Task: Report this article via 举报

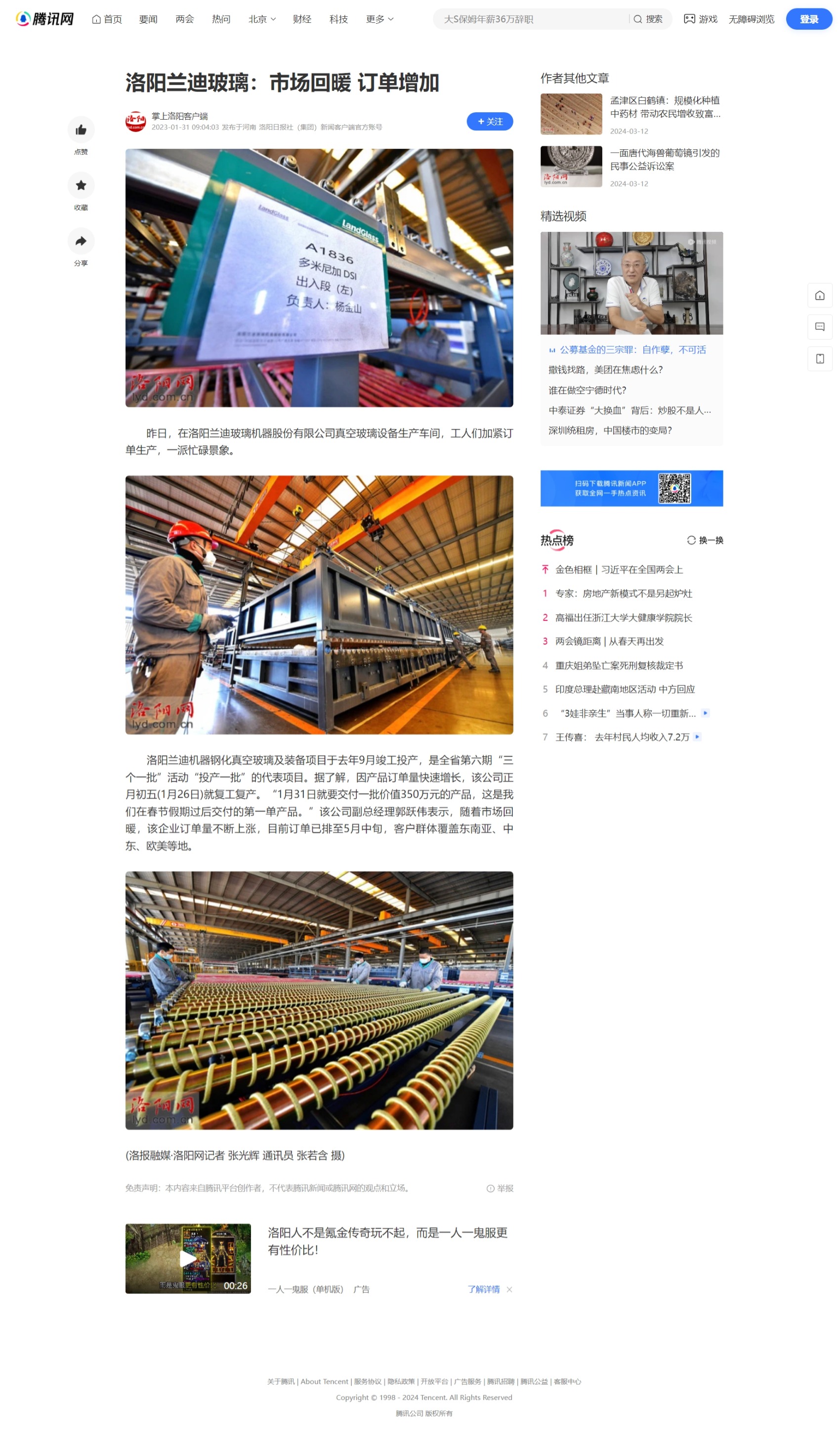Action: coord(500,1188)
